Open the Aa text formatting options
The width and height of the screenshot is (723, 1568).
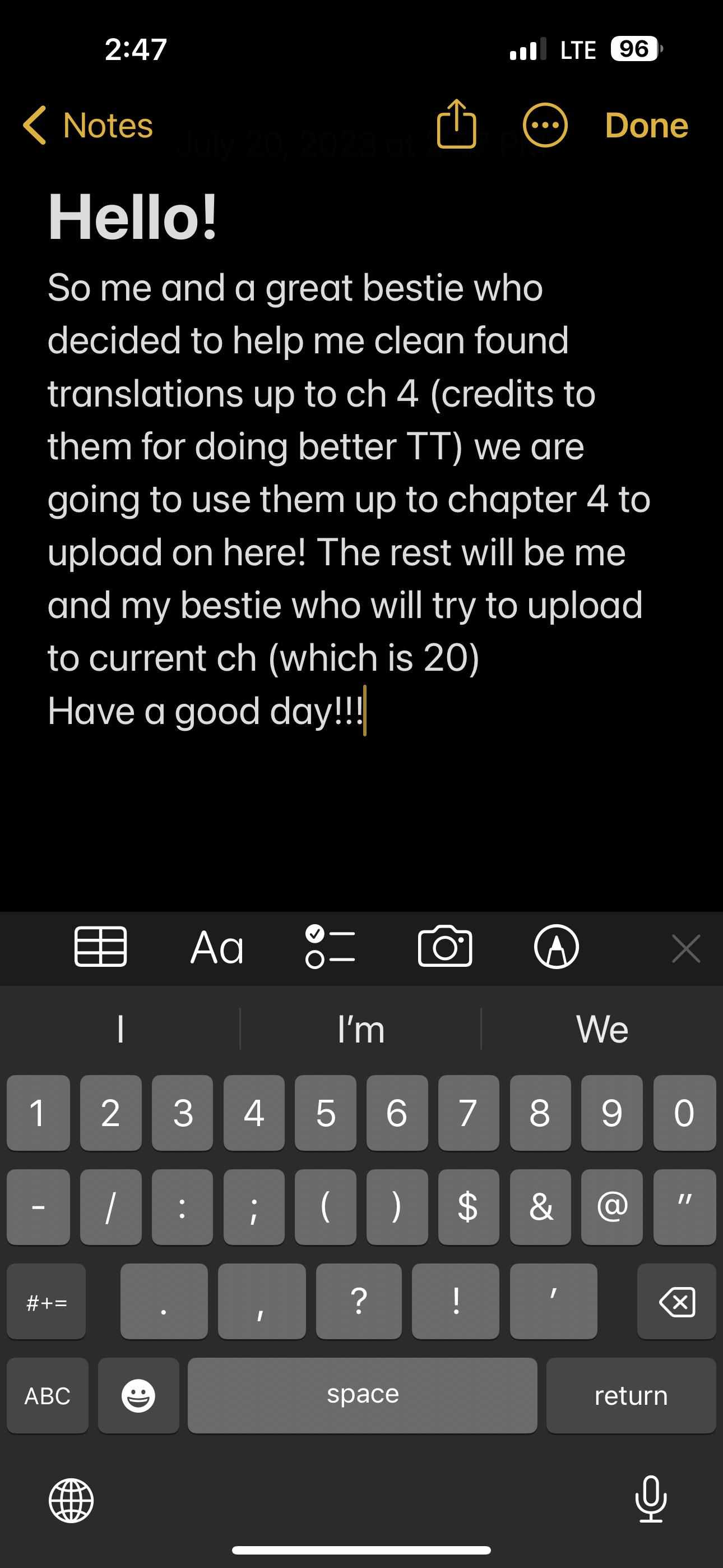217,948
